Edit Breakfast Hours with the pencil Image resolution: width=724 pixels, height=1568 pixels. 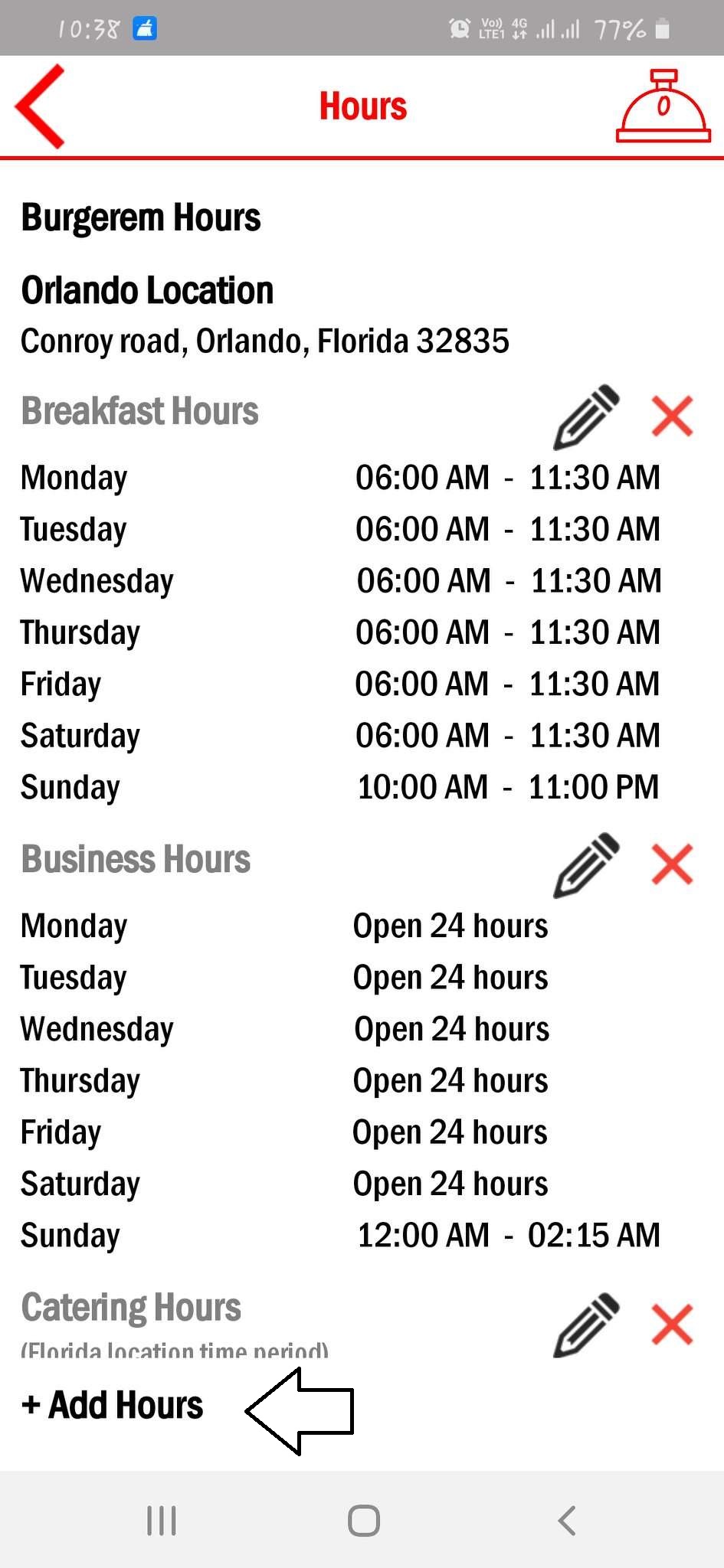coord(586,416)
